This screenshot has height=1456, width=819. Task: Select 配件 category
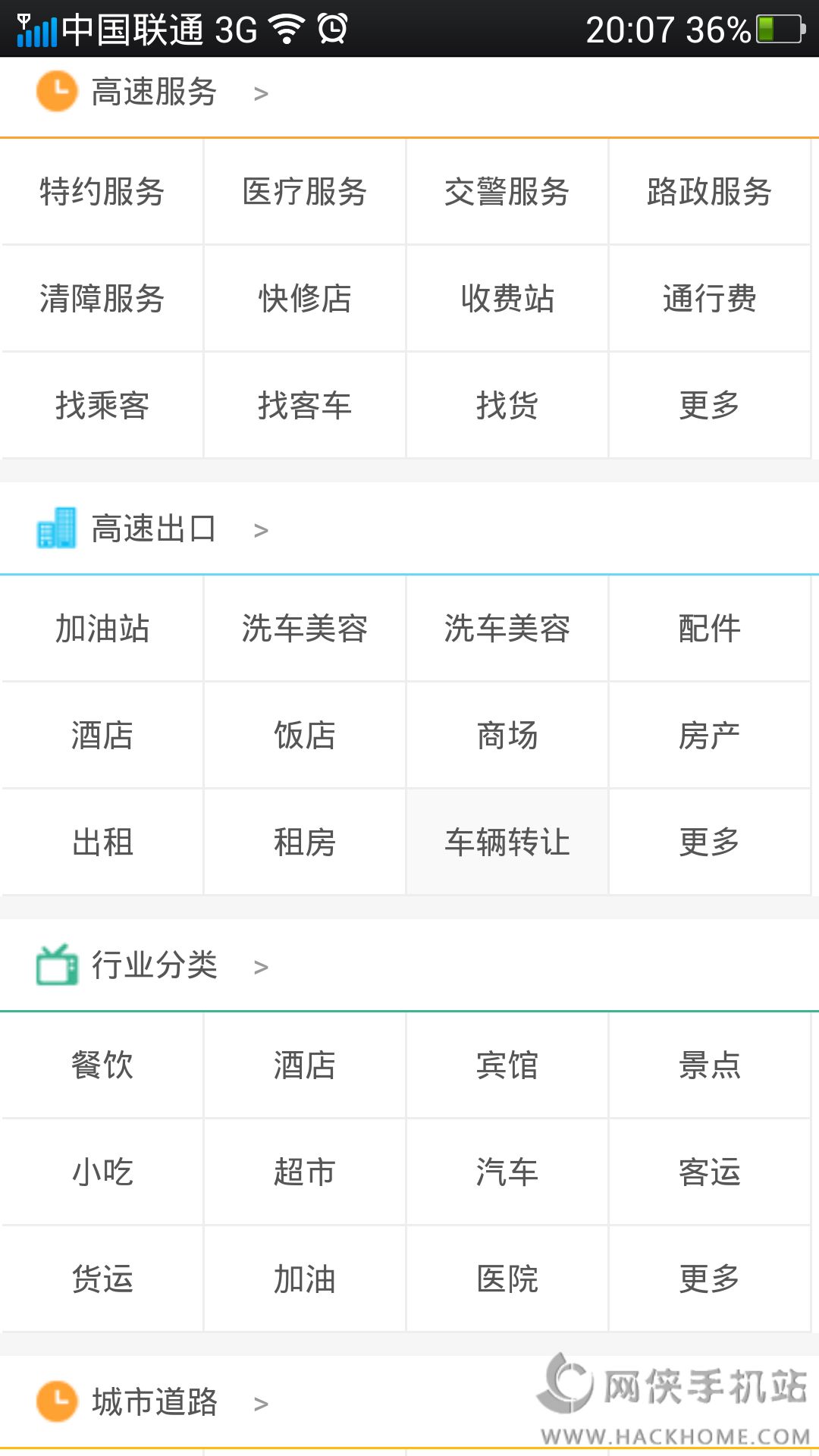coord(710,629)
